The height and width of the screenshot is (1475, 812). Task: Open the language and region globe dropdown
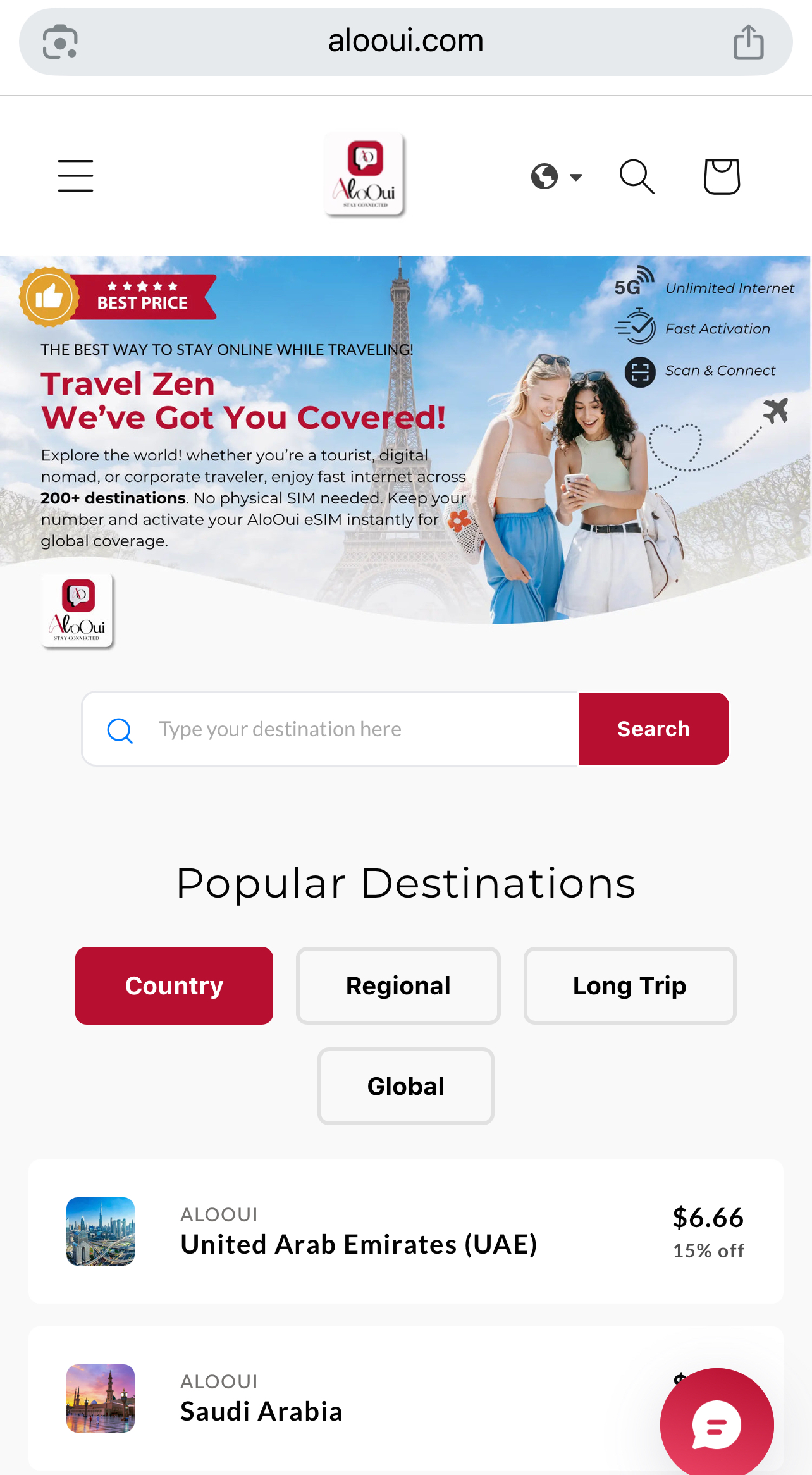click(556, 176)
